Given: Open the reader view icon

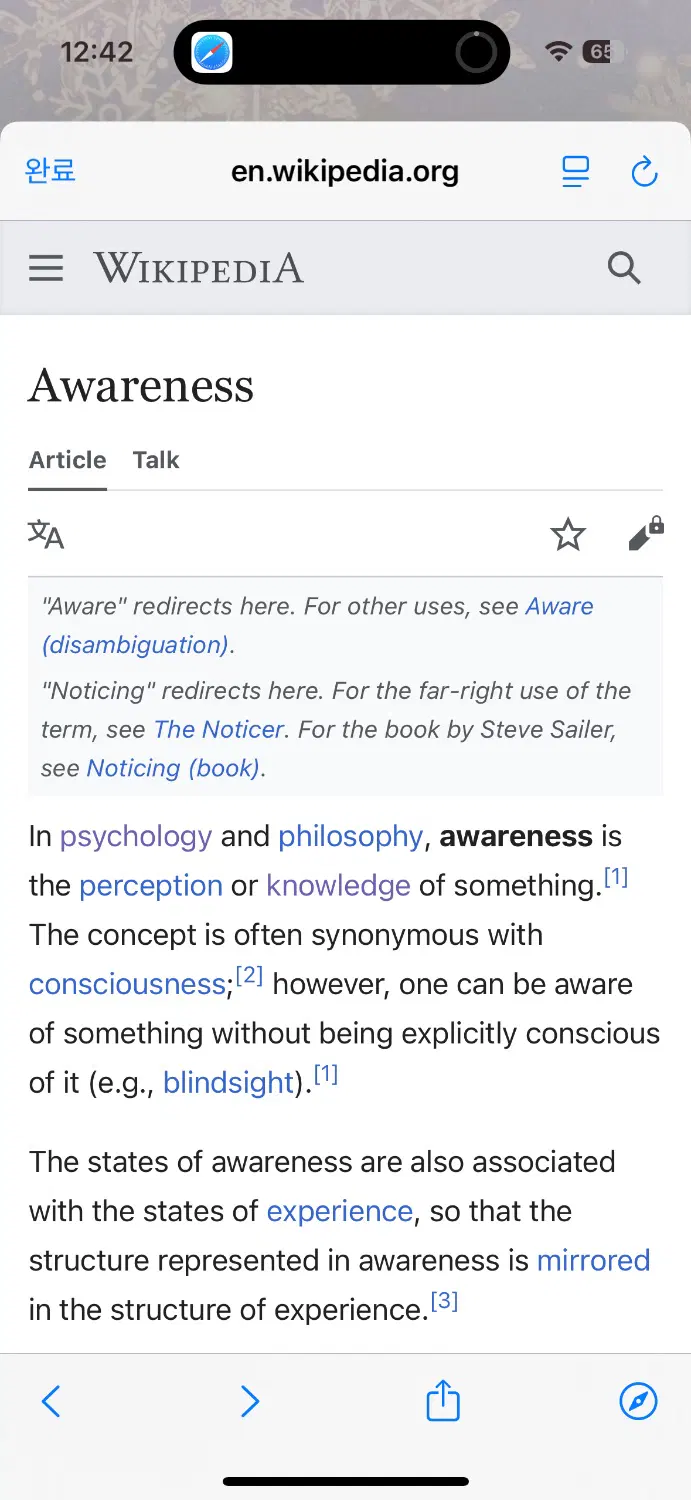Looking at the screenshot, I should pyautogui.click(x=575, y=172).
